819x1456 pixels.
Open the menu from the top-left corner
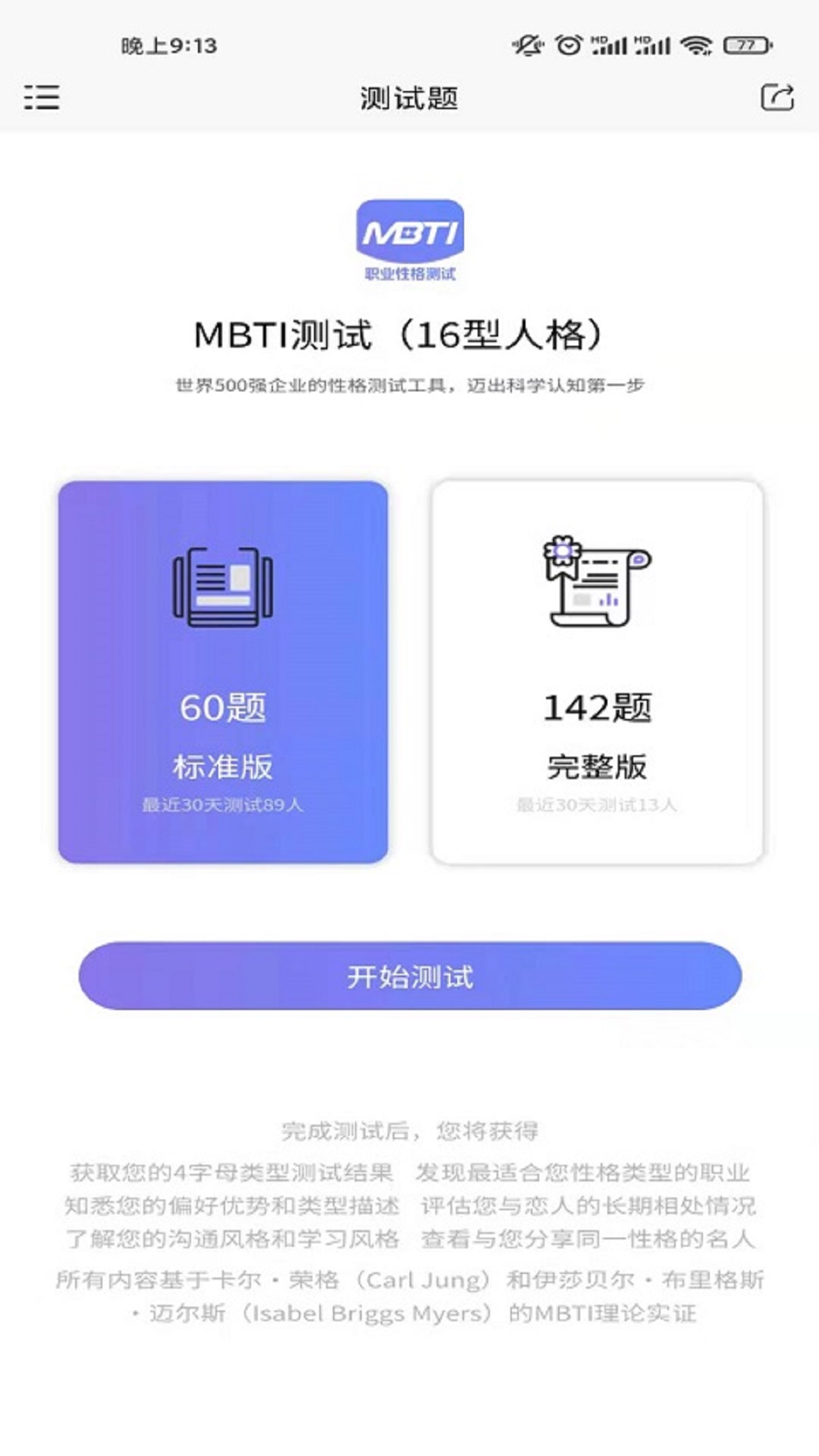(42, 98)
